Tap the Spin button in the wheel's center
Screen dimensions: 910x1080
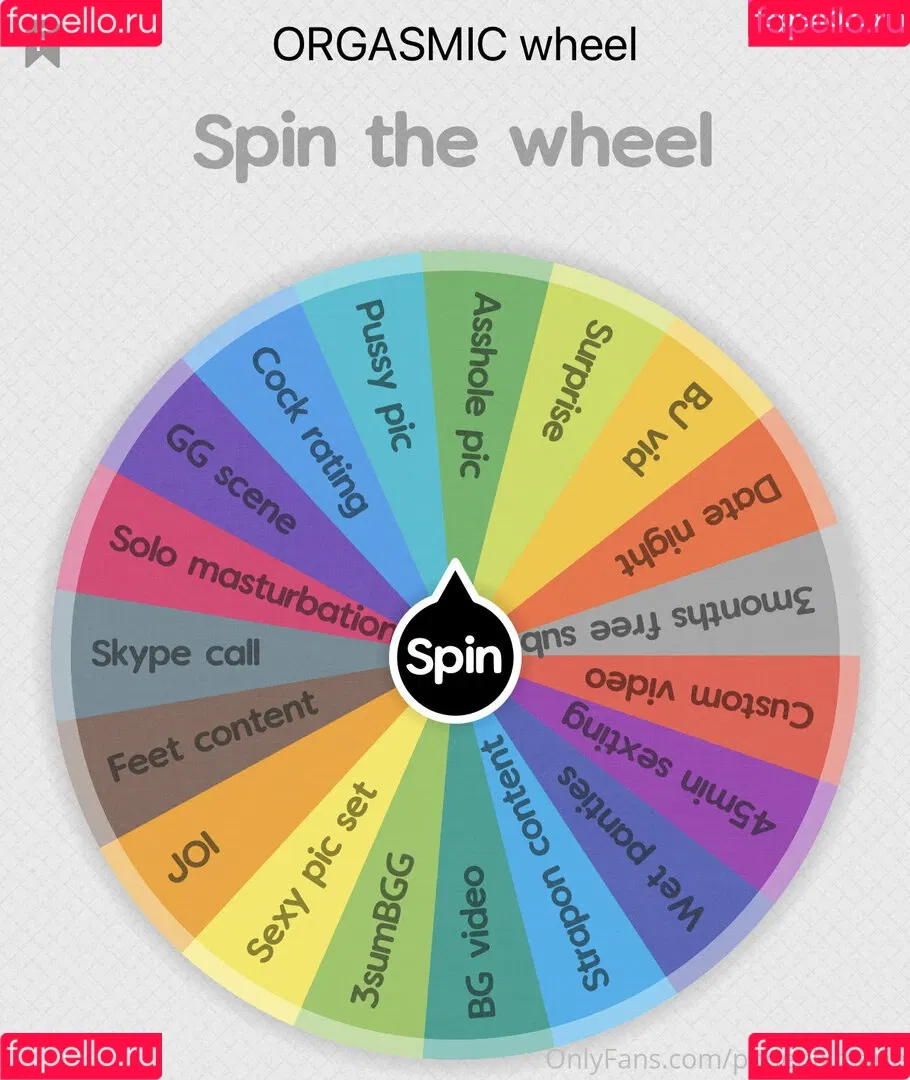coord(455,657)
